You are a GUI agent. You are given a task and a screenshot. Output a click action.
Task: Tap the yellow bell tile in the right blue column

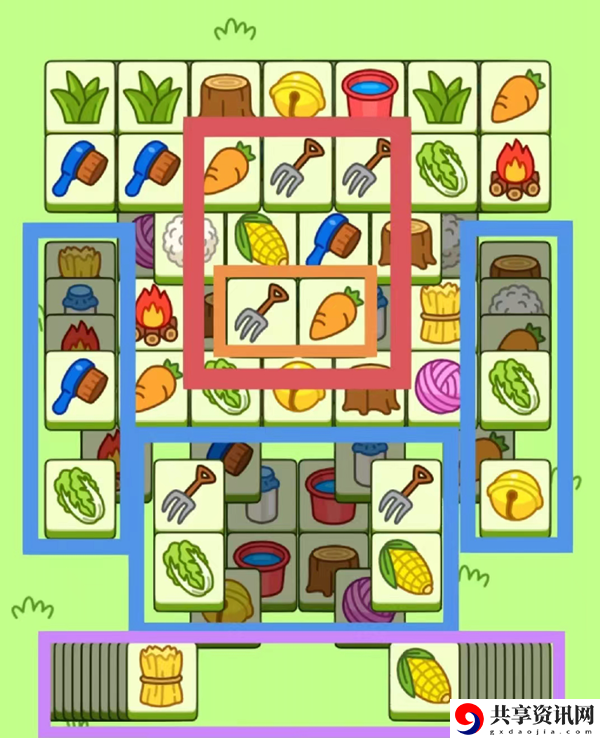pos(515,494)
